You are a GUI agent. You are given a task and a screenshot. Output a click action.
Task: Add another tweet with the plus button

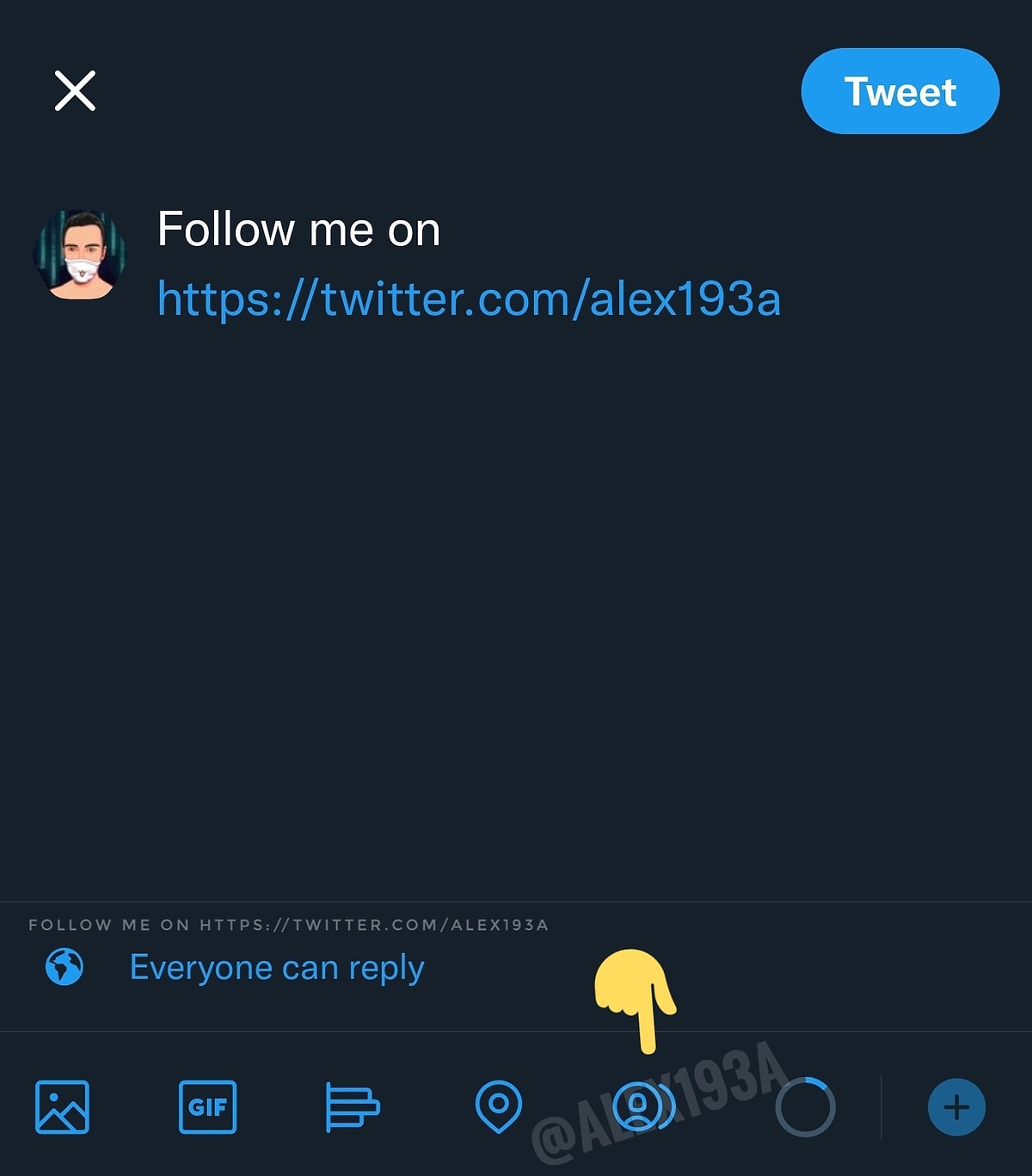[957, 1109]
